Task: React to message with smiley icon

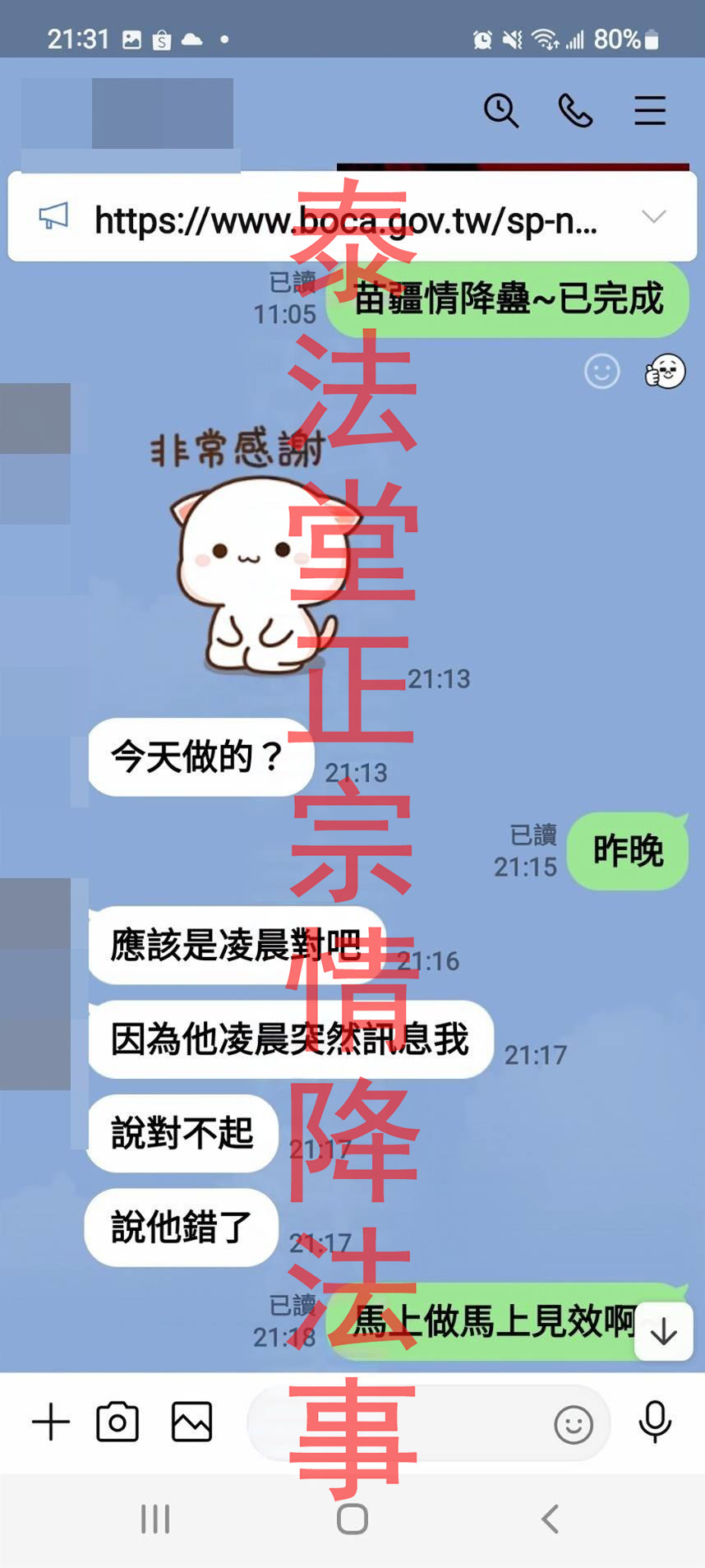Action: 601,372
